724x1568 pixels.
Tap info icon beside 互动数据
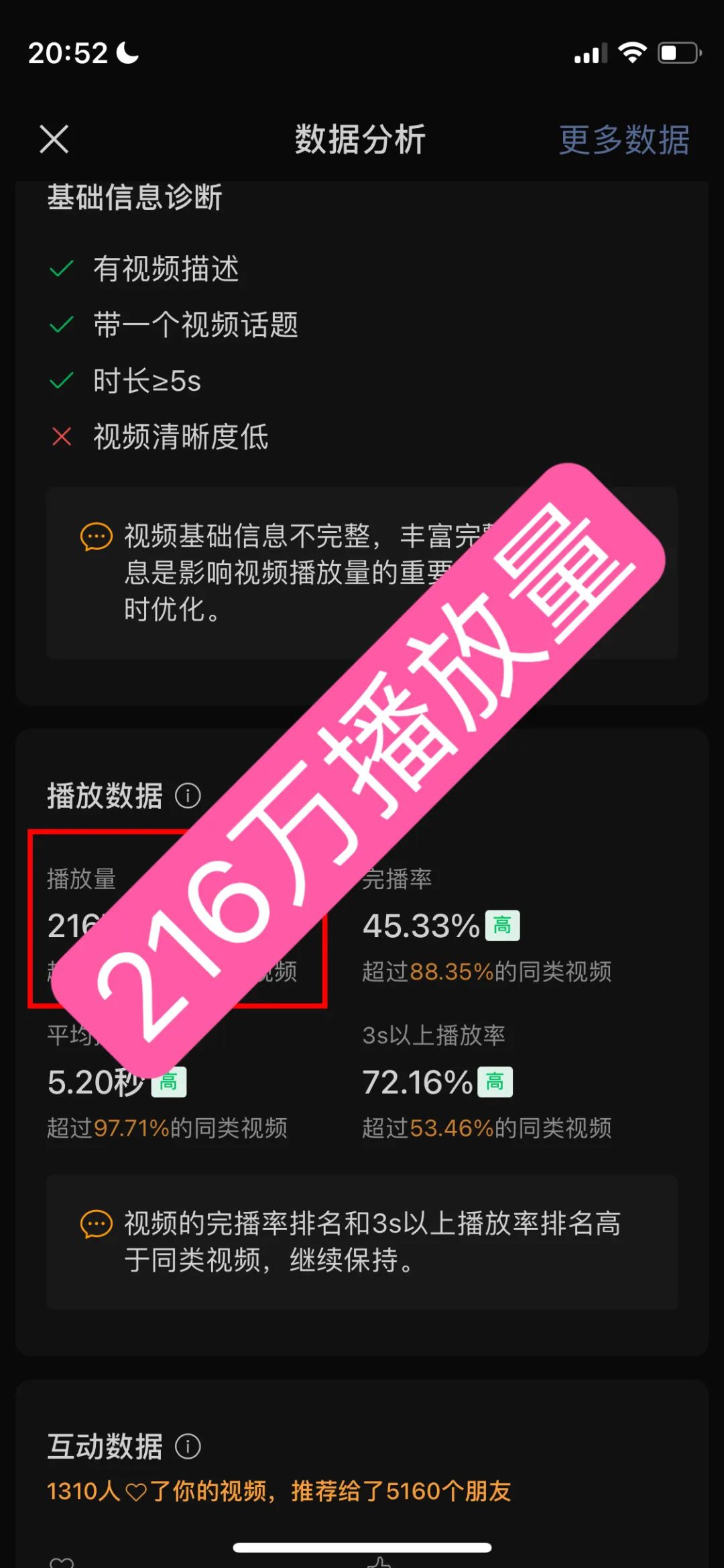188,1446
